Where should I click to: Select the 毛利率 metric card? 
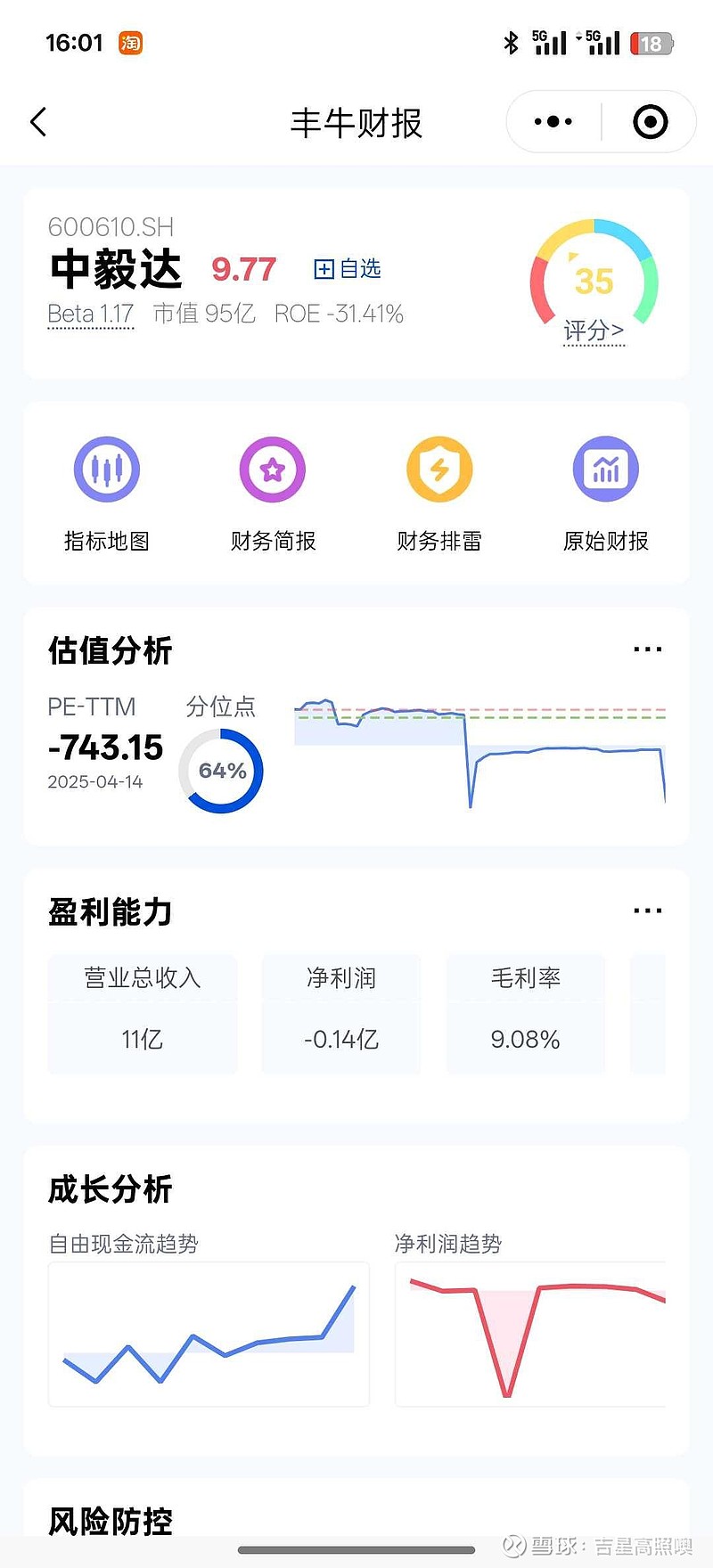click(x=525, y=1014)
